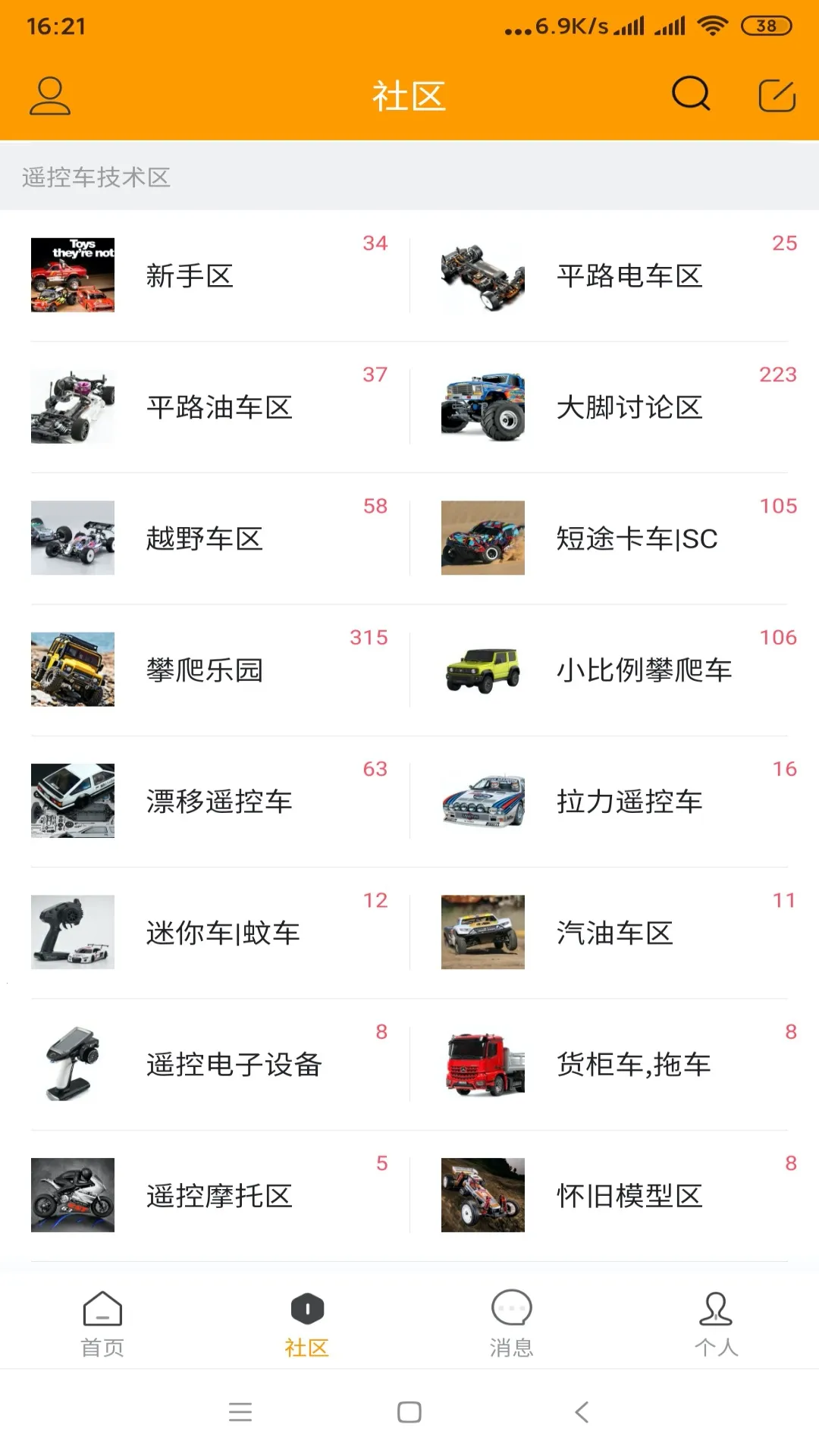Open the search icon in the top bar
The image size is (819, 1456).
(x=689, y=95)
